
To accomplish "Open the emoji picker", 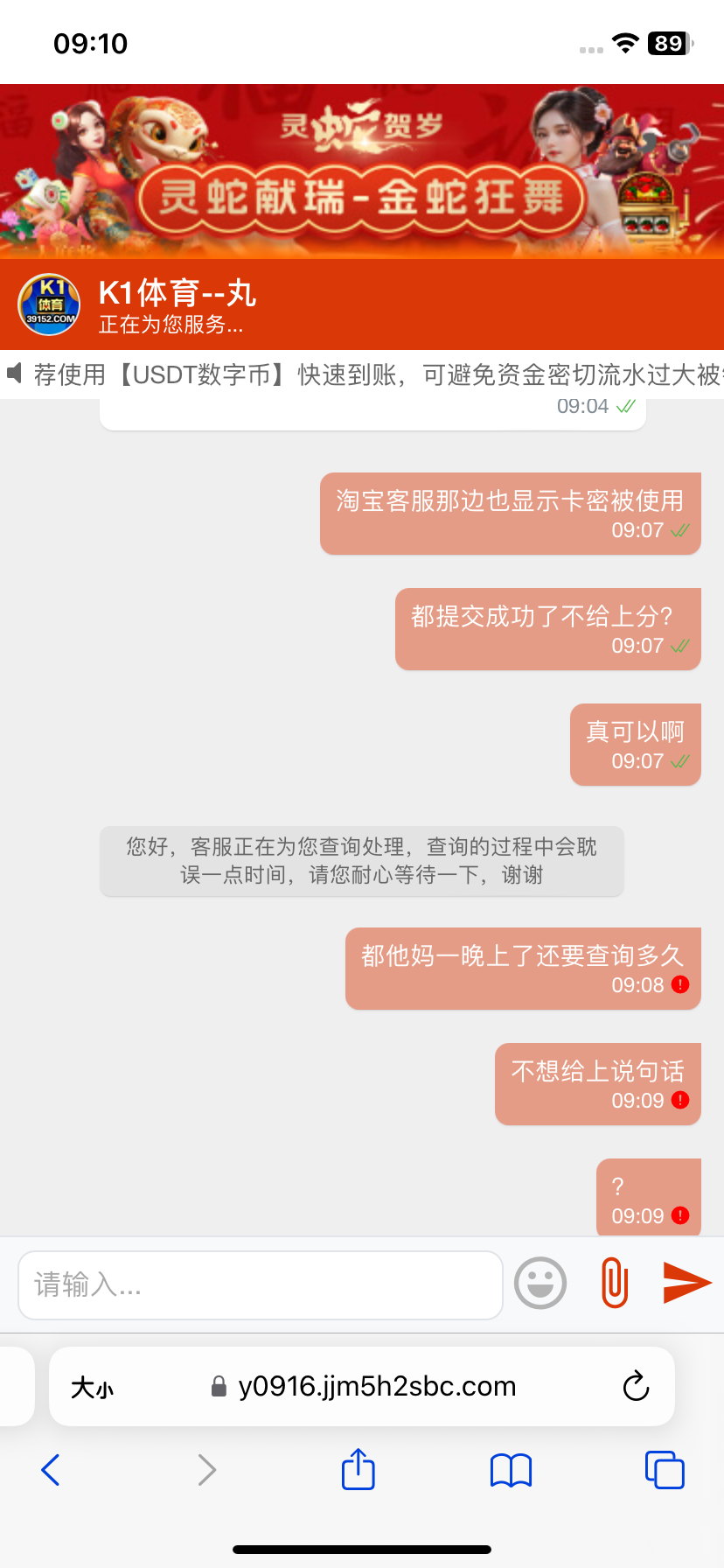I will 540,1284.
